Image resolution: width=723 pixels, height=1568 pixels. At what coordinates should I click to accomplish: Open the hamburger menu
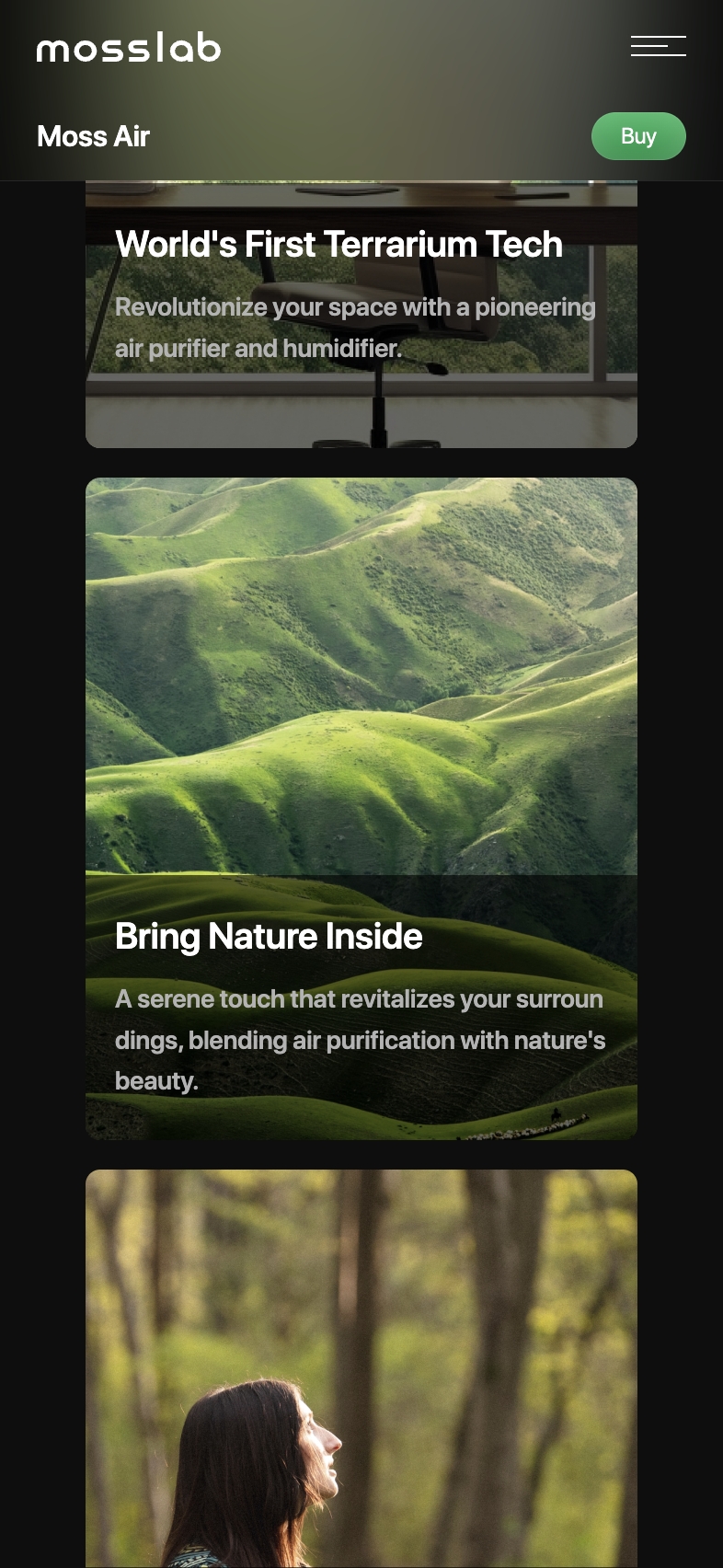tap(659, 46)
